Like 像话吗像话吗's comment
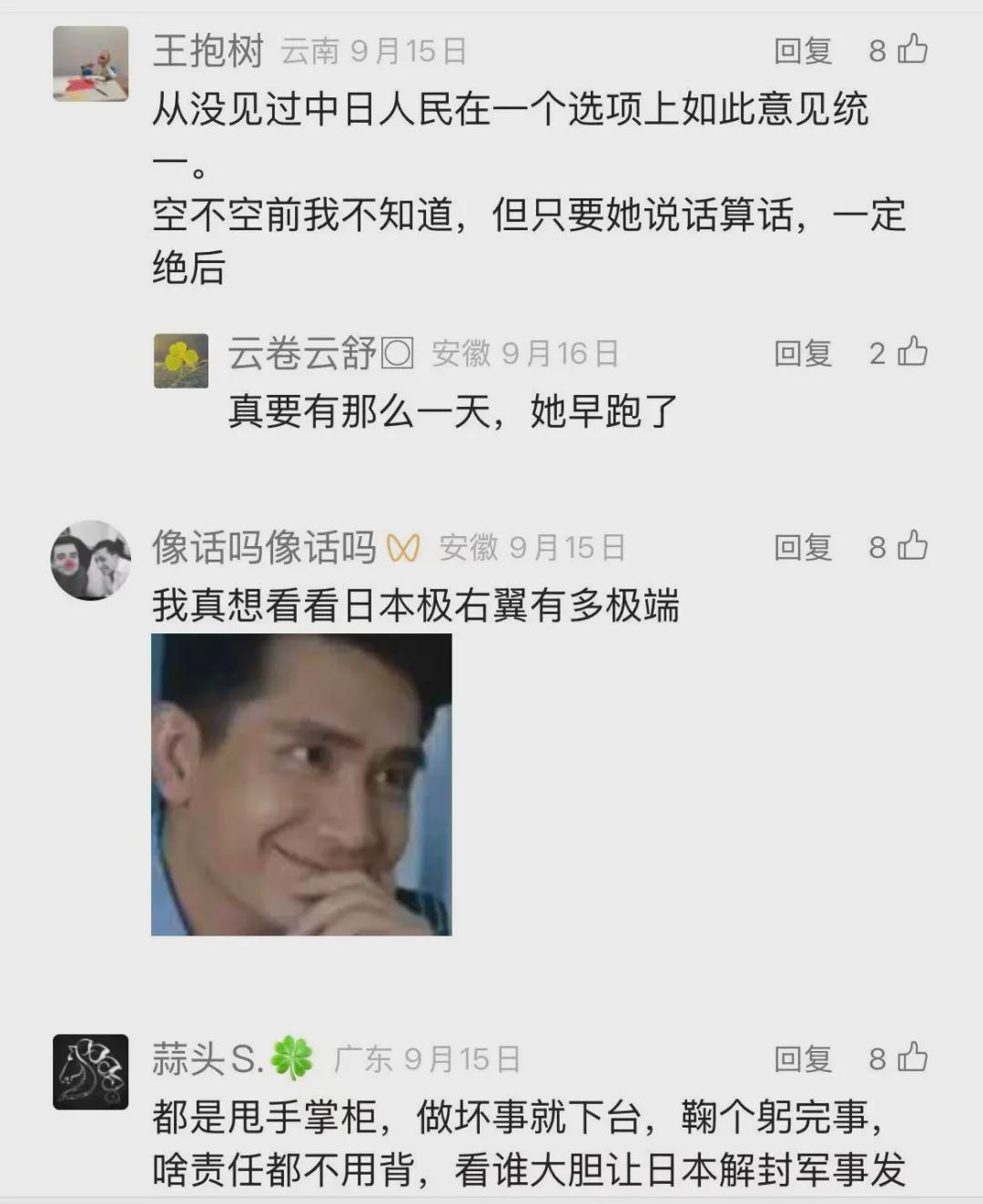The height and width of the screenshot is (1204, 983). tap(912, 546)
